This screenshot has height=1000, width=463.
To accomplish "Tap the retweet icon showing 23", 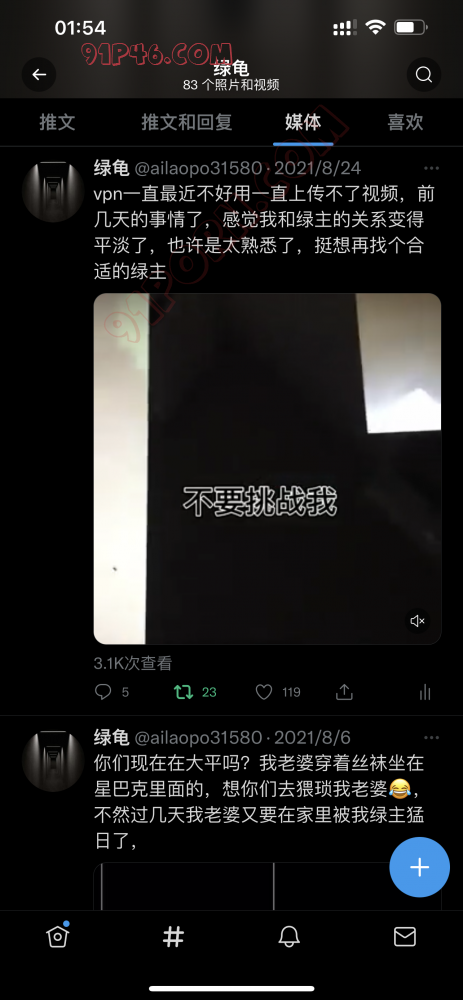I will tap(184, 692).
